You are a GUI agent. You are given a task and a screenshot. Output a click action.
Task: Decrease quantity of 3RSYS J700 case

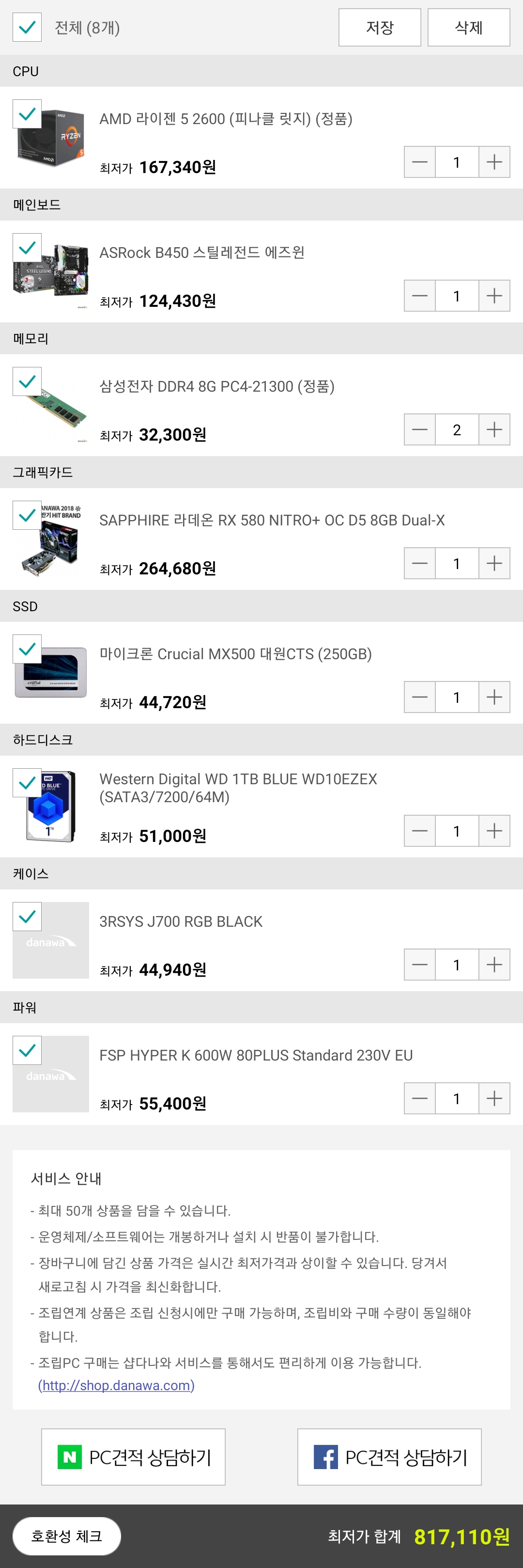pyautogui.click(x=420, y=965)
